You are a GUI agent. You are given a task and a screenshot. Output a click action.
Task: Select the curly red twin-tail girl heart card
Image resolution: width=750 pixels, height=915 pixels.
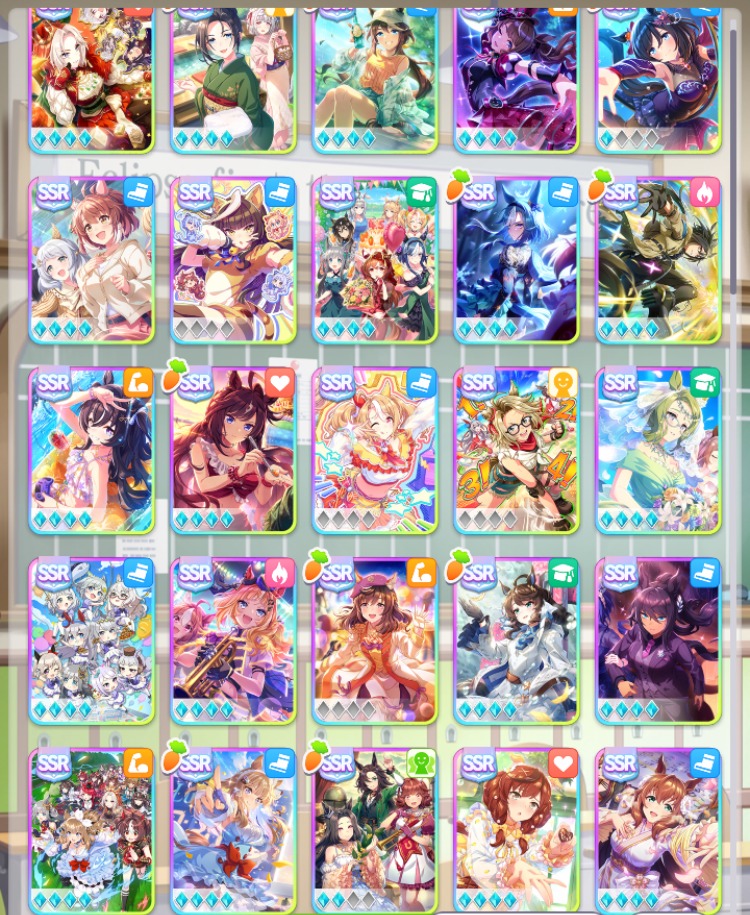516,830
